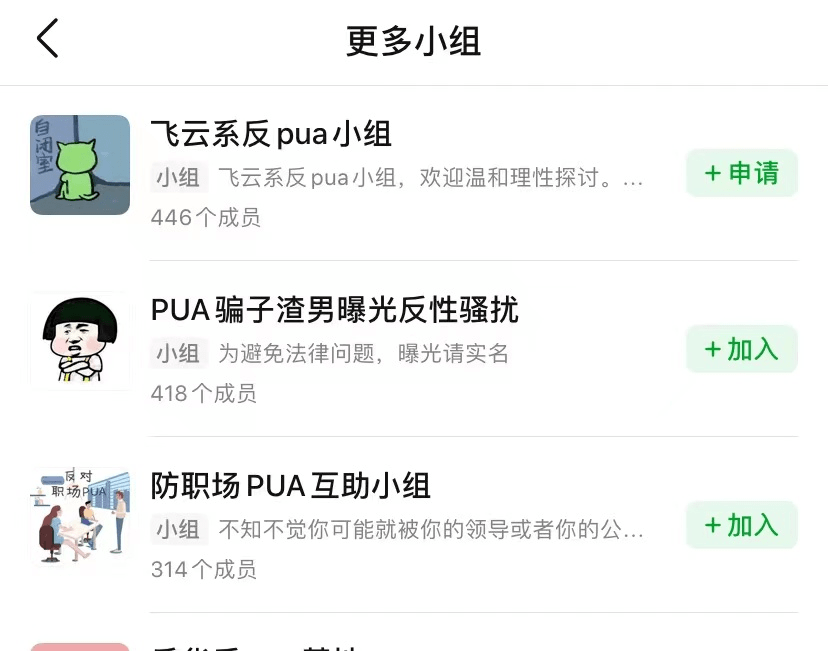Viewport: 828px width, 651px height.
Task: Join the PUA骗子渣男曝光反性骚扰 group
Action: [741, 350]
